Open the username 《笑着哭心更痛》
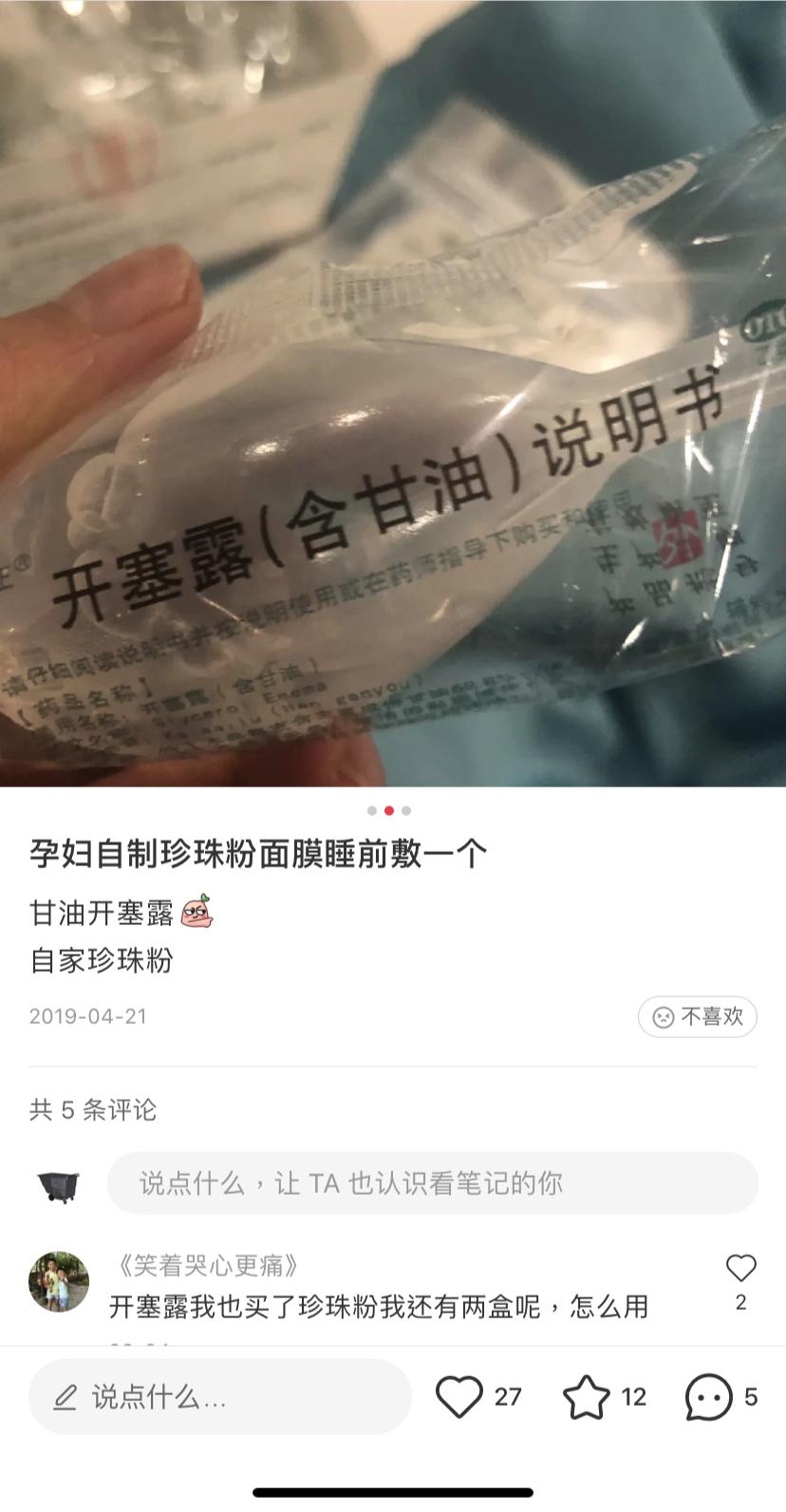The width and height of the screenshot is (786, 1512). pos(207,1265)
